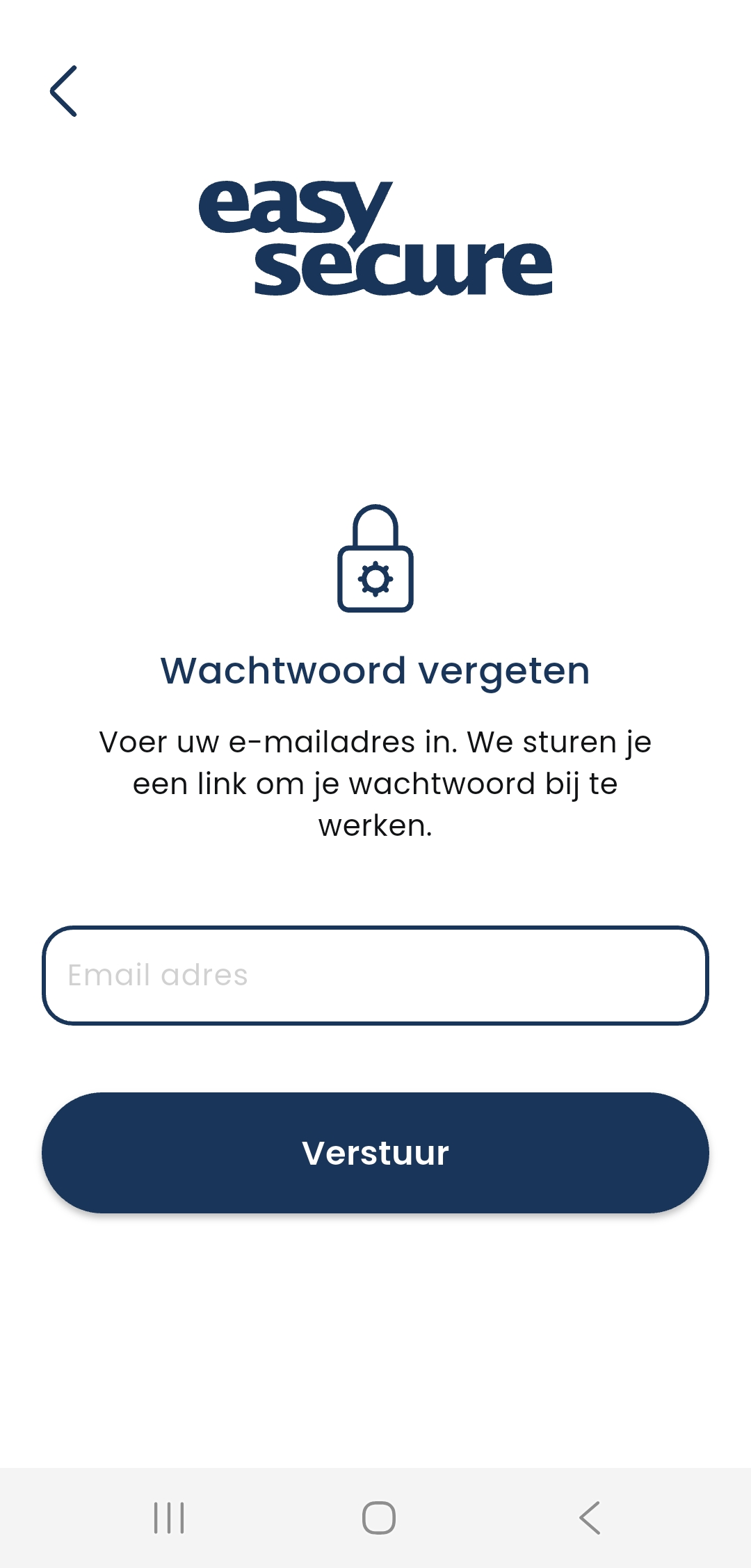This screenshot has width=751, height=1568.
Task: Go back using the top-left arrow
Action: click(63, 91)
